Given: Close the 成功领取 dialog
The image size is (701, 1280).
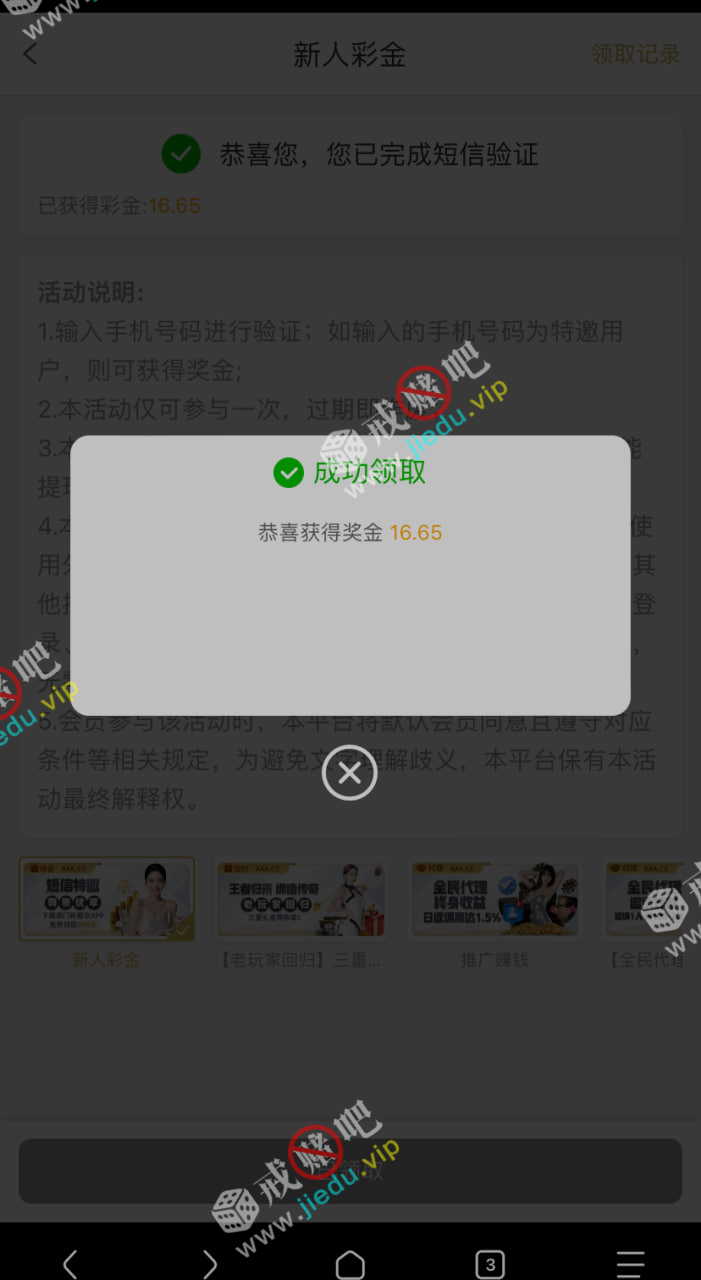Looking at the screenshot, I should [349, 773].
